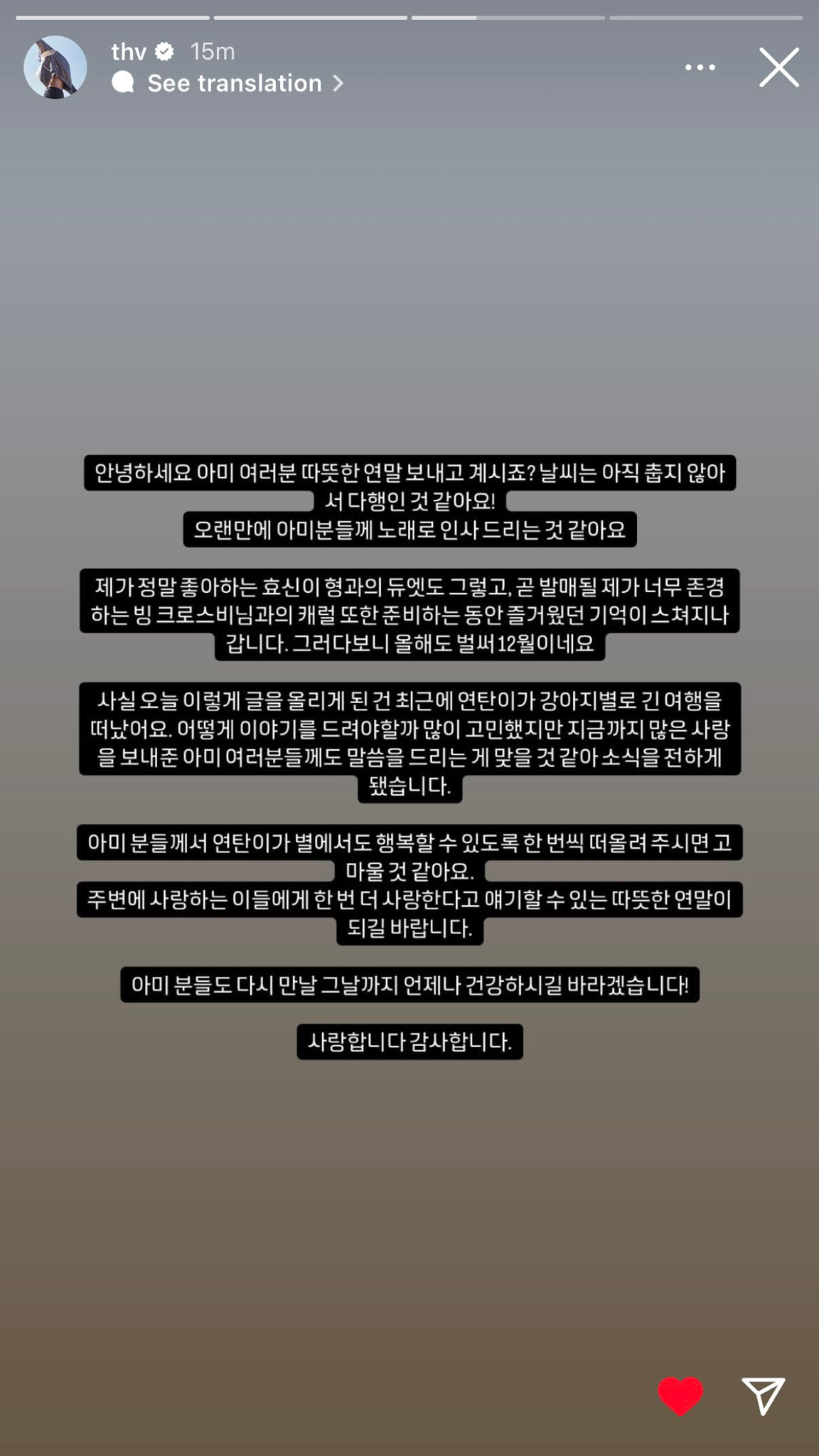The image size is (819, 1456).
Task: Share the story via paper plane icon
Action: click(763, 1395)
